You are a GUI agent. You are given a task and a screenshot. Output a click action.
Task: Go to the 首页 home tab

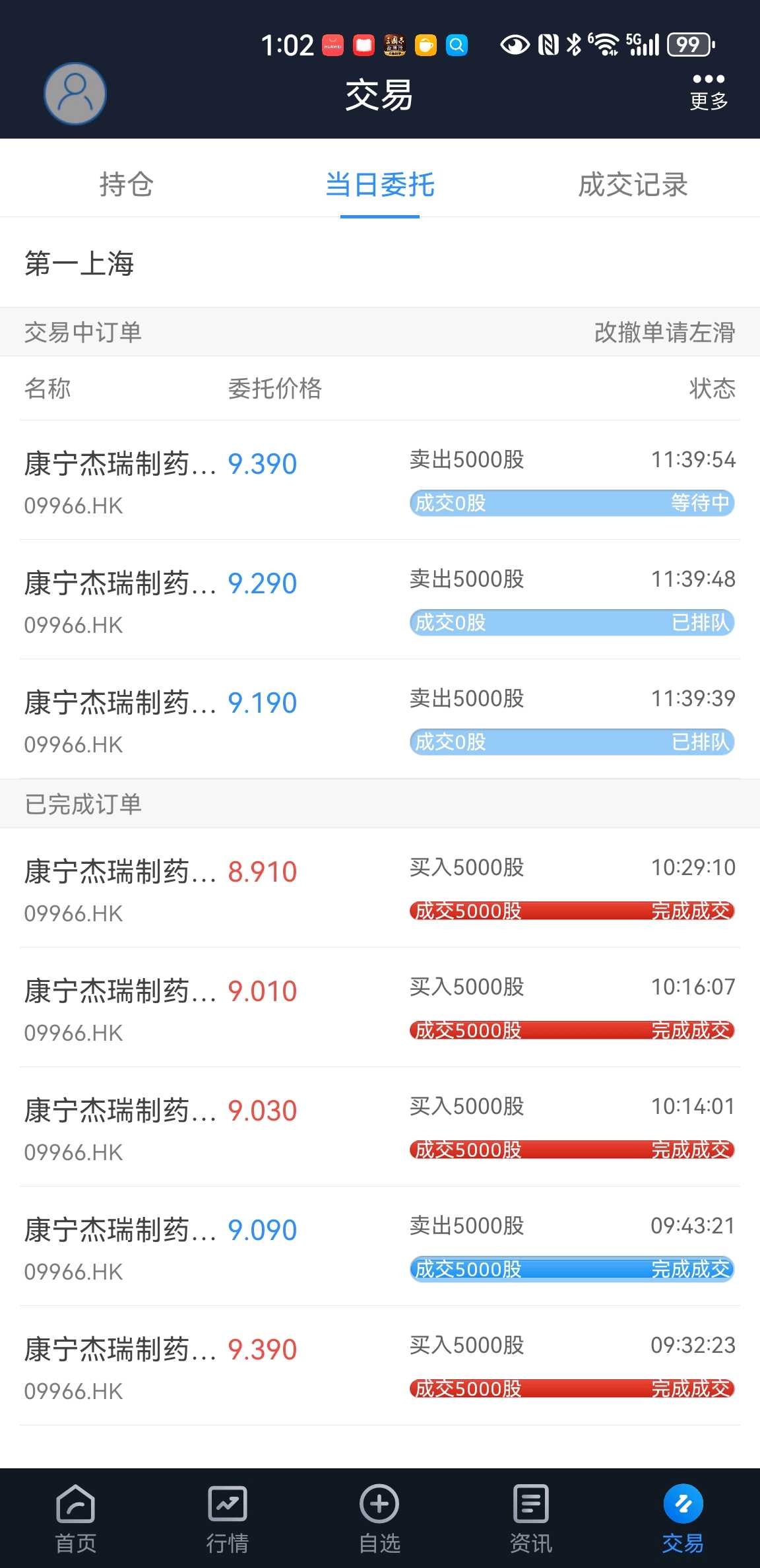[76, 1519]
